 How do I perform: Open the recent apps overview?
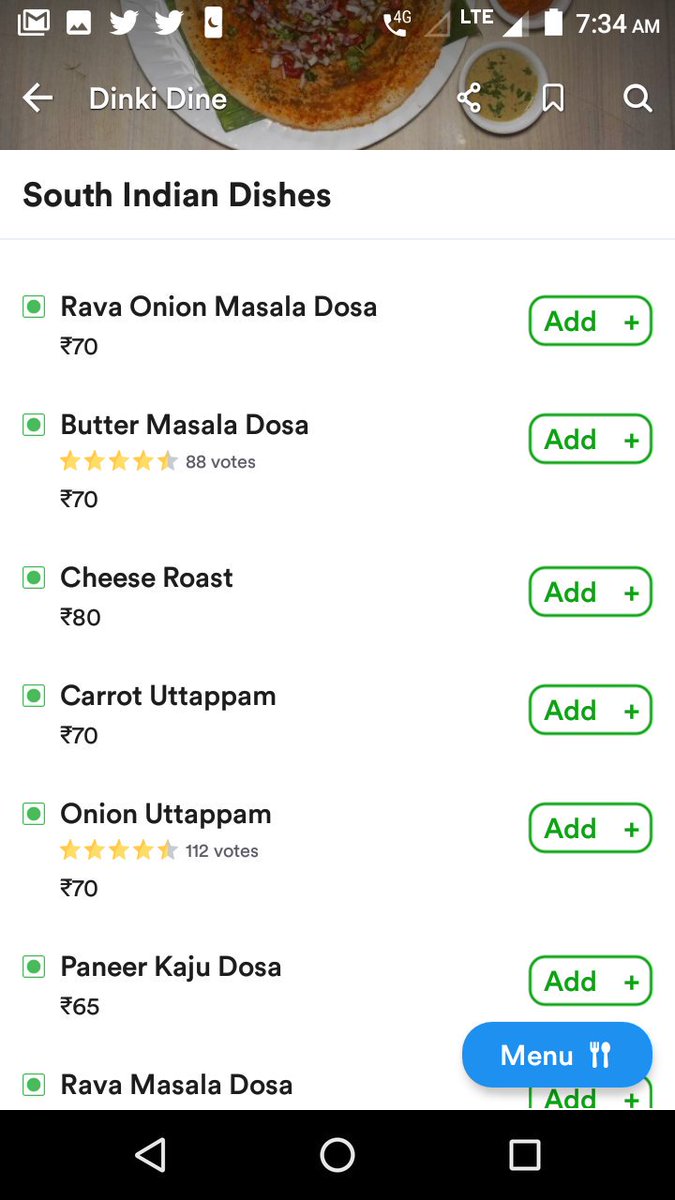[524, 1155]
